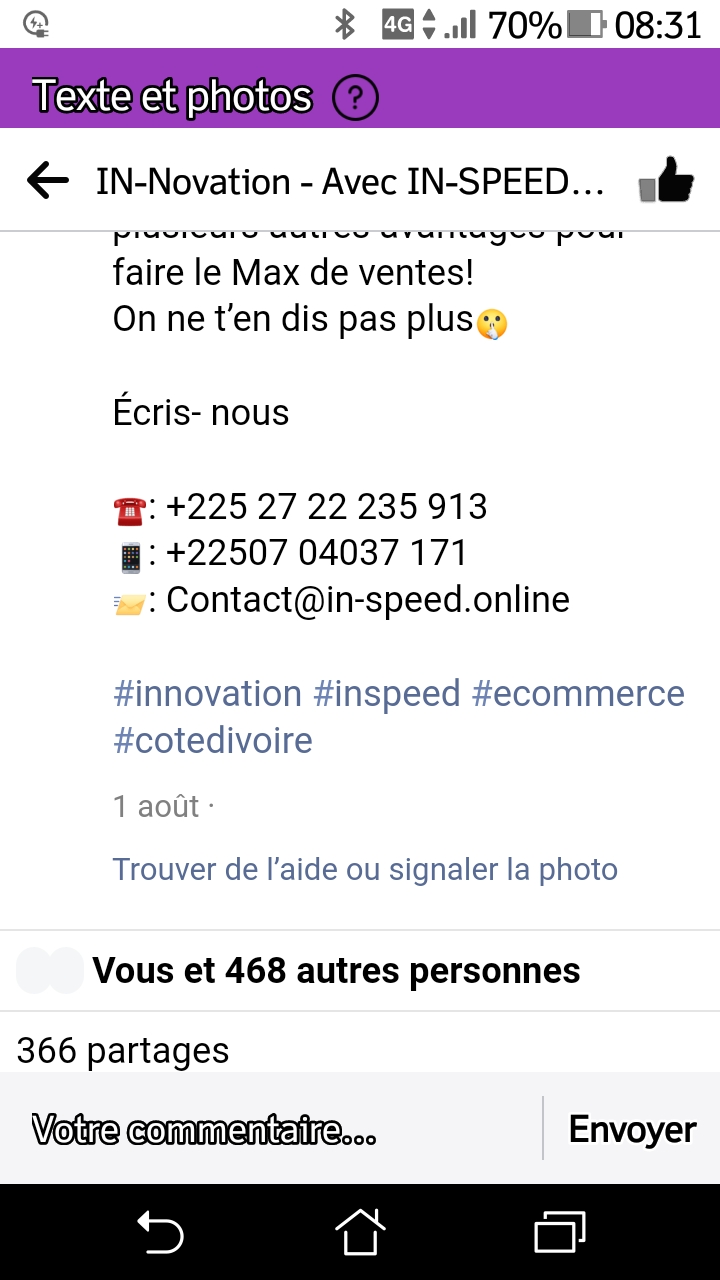The image size is (720, 1280).
Task: Call the number +225 27 22 235 913
Action: tap(327, 506)
